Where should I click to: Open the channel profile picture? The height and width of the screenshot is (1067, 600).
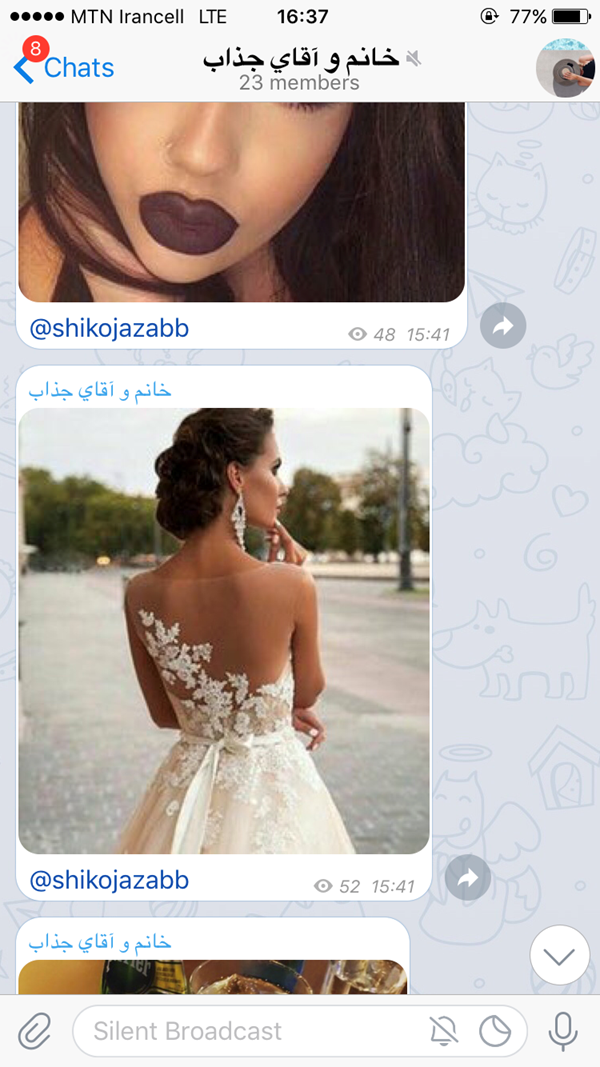click(565, 68)
